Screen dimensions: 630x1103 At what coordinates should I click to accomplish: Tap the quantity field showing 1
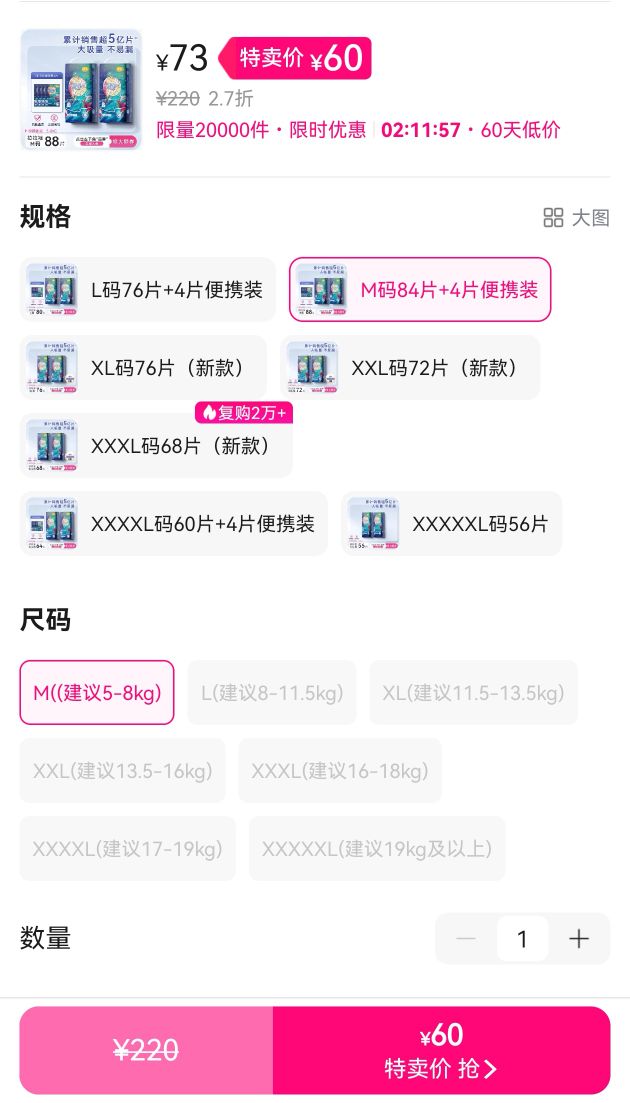click(x=522, y=938)
